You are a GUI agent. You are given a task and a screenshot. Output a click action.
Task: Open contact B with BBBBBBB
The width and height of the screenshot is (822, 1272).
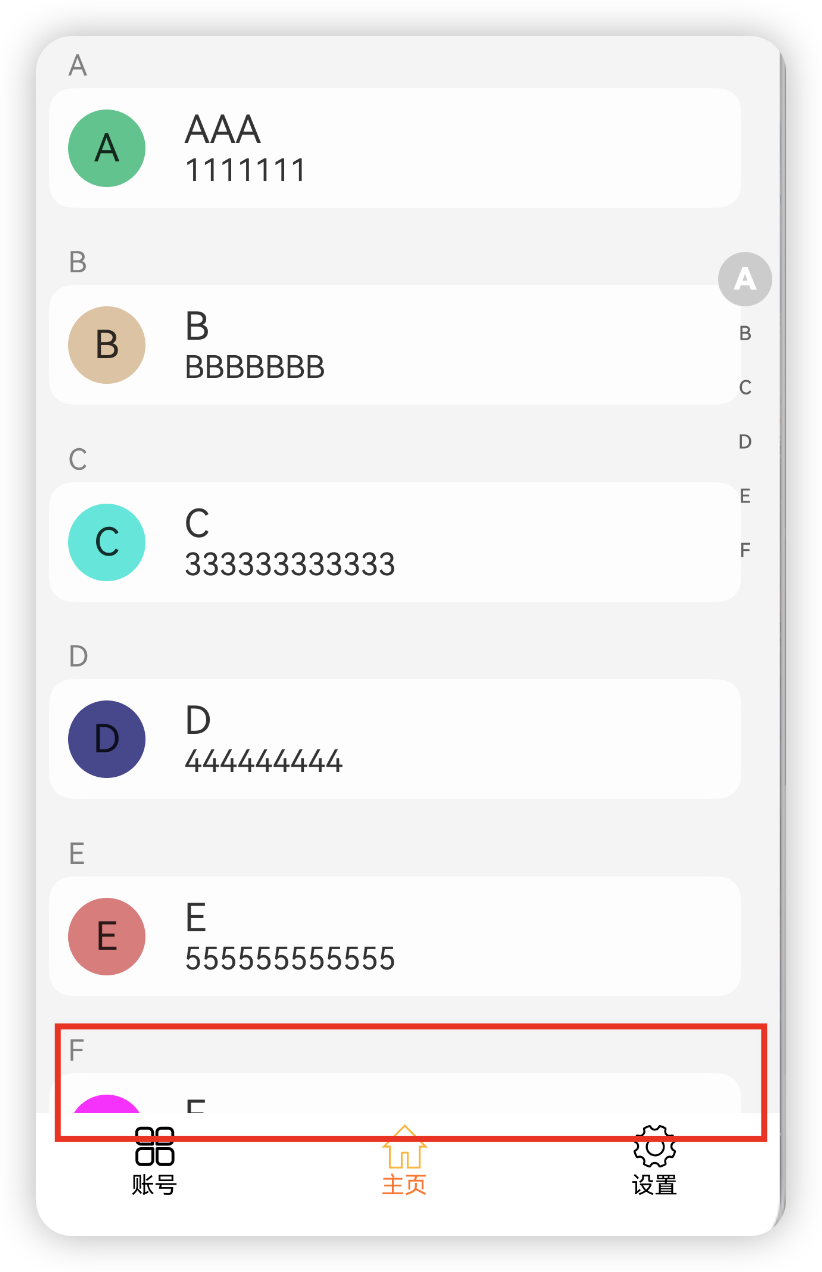[394, 345]
